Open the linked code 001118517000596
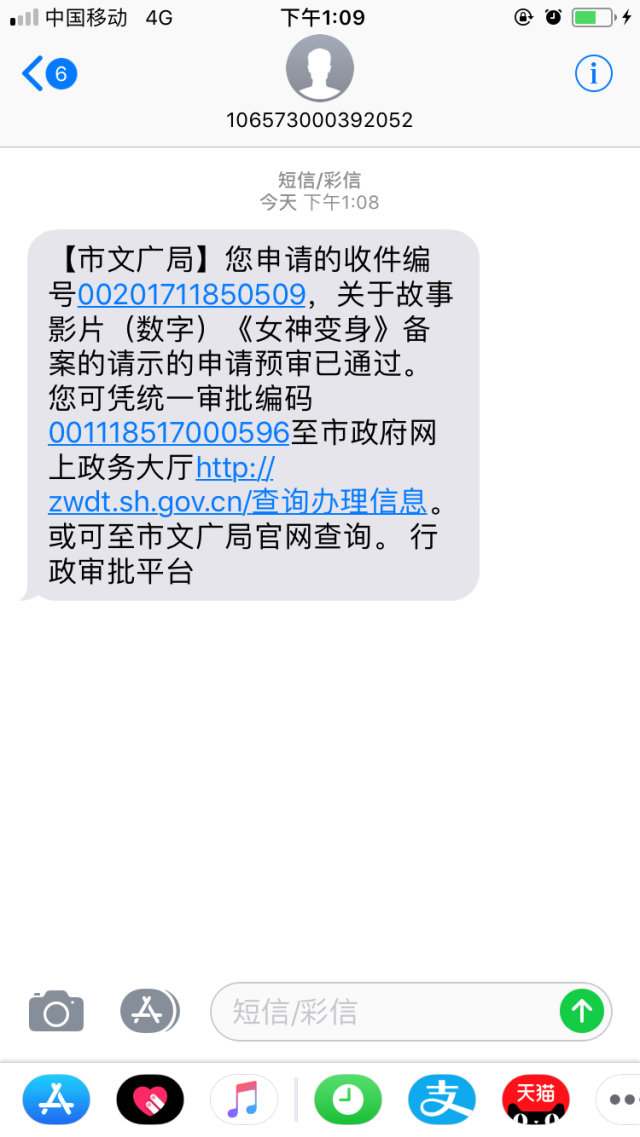Viewport: 640px width, 1137px height. [169, 432]
